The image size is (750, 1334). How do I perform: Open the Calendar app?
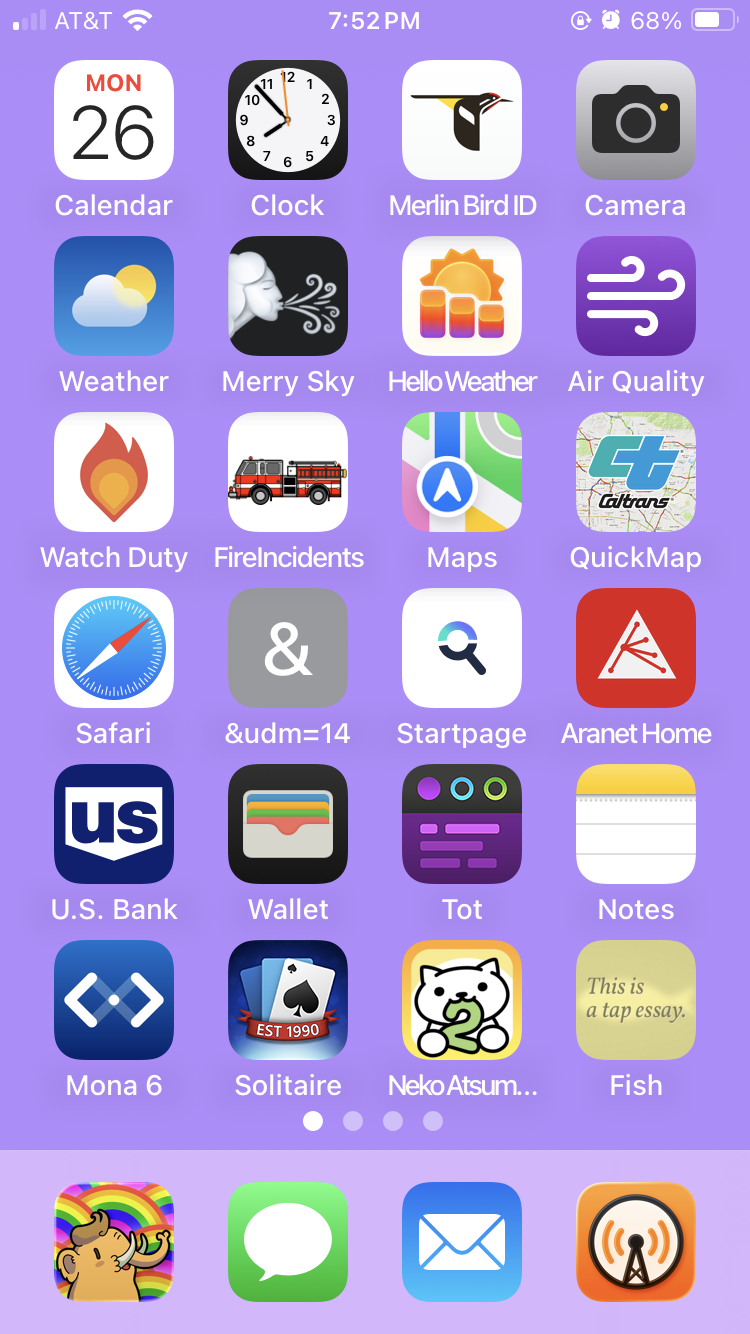[x=113, y=120]
